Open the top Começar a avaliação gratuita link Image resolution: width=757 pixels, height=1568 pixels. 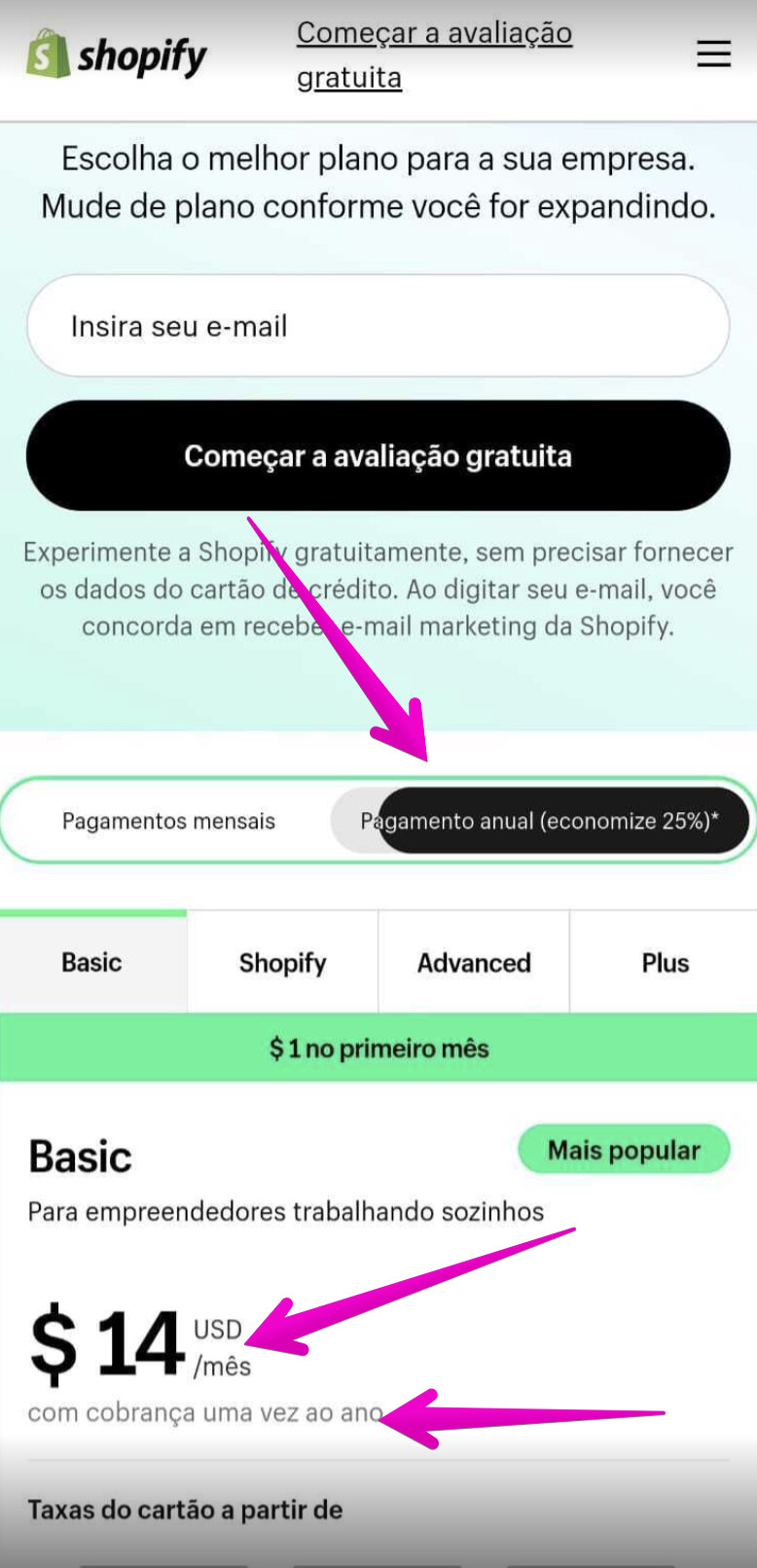click(434, 54)
